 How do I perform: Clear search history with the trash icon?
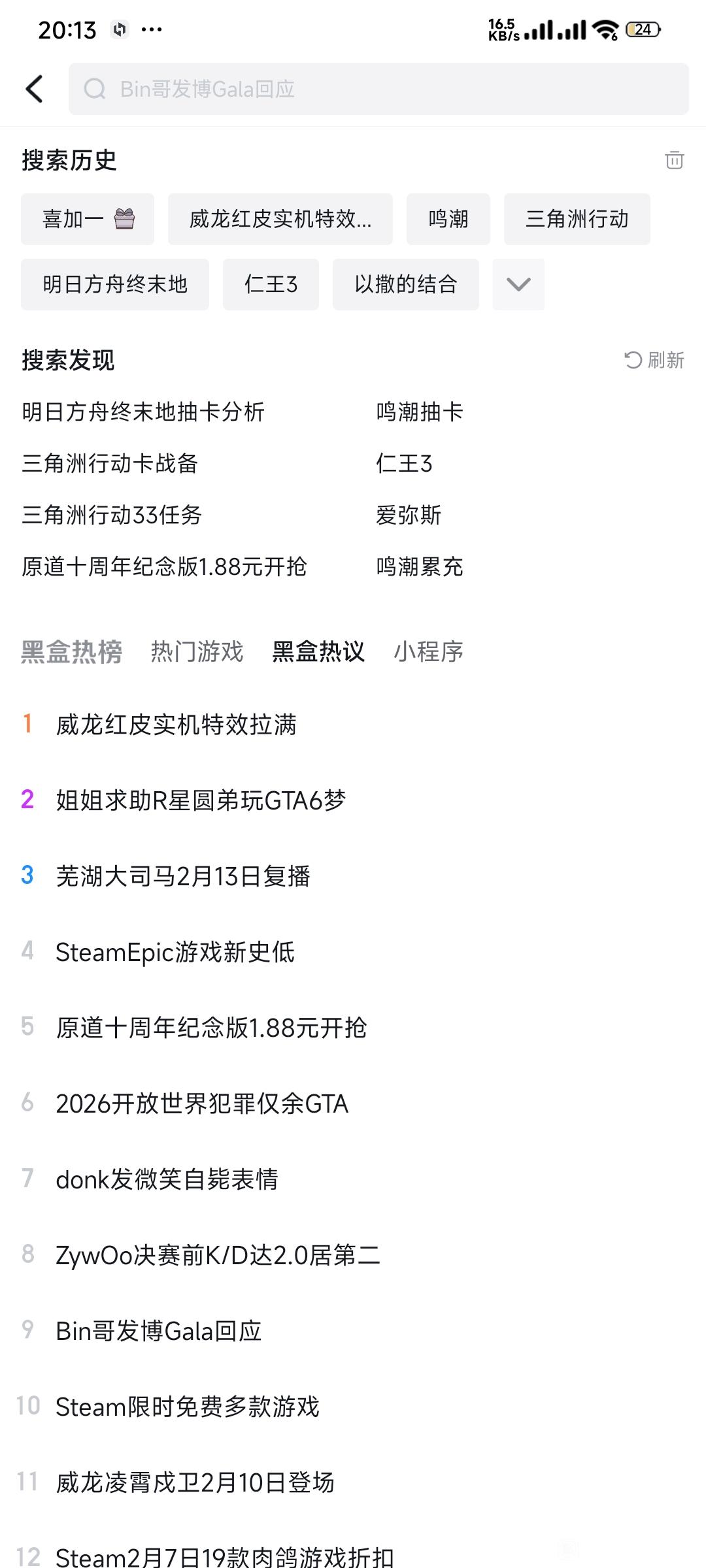[674, 160]
